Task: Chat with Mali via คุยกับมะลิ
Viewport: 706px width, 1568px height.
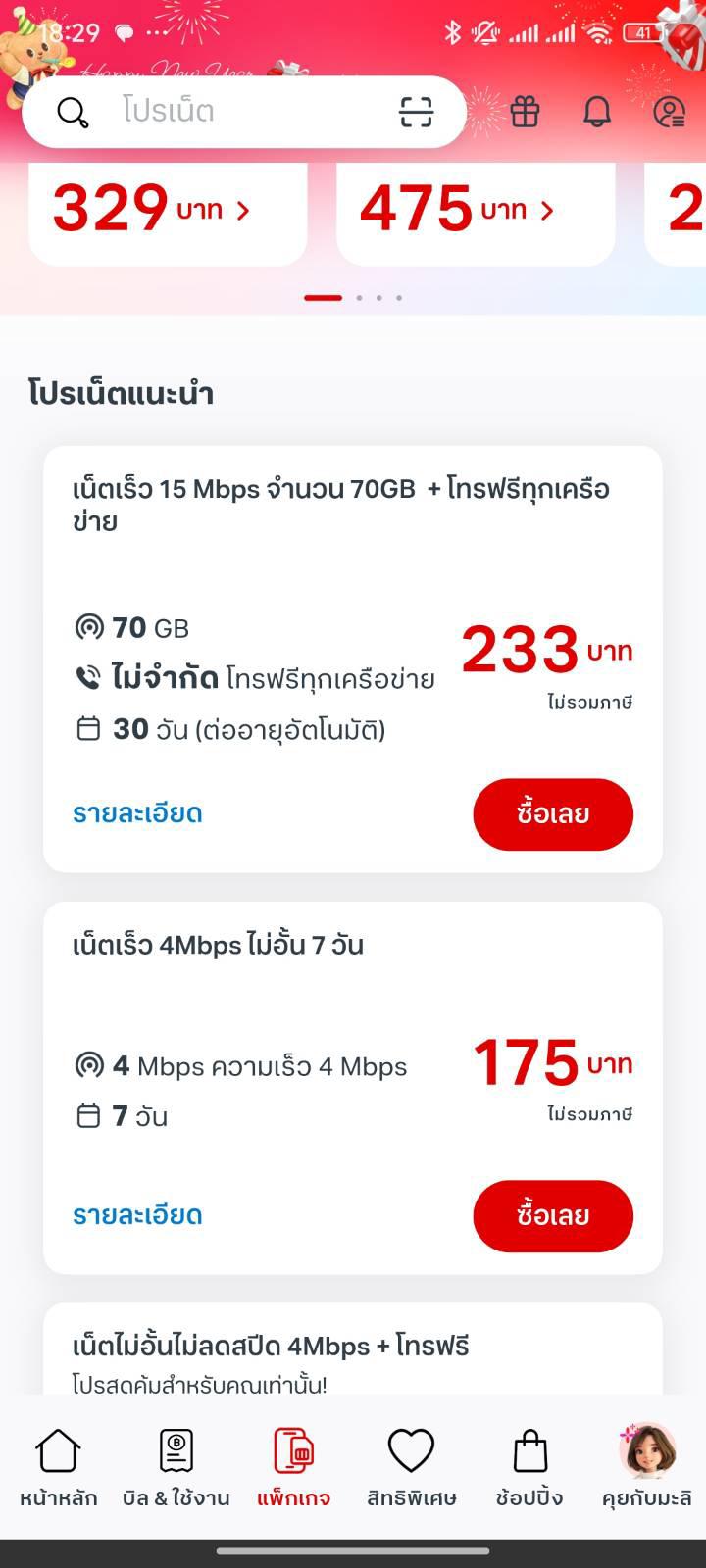Action: (x=647, y=1467)
